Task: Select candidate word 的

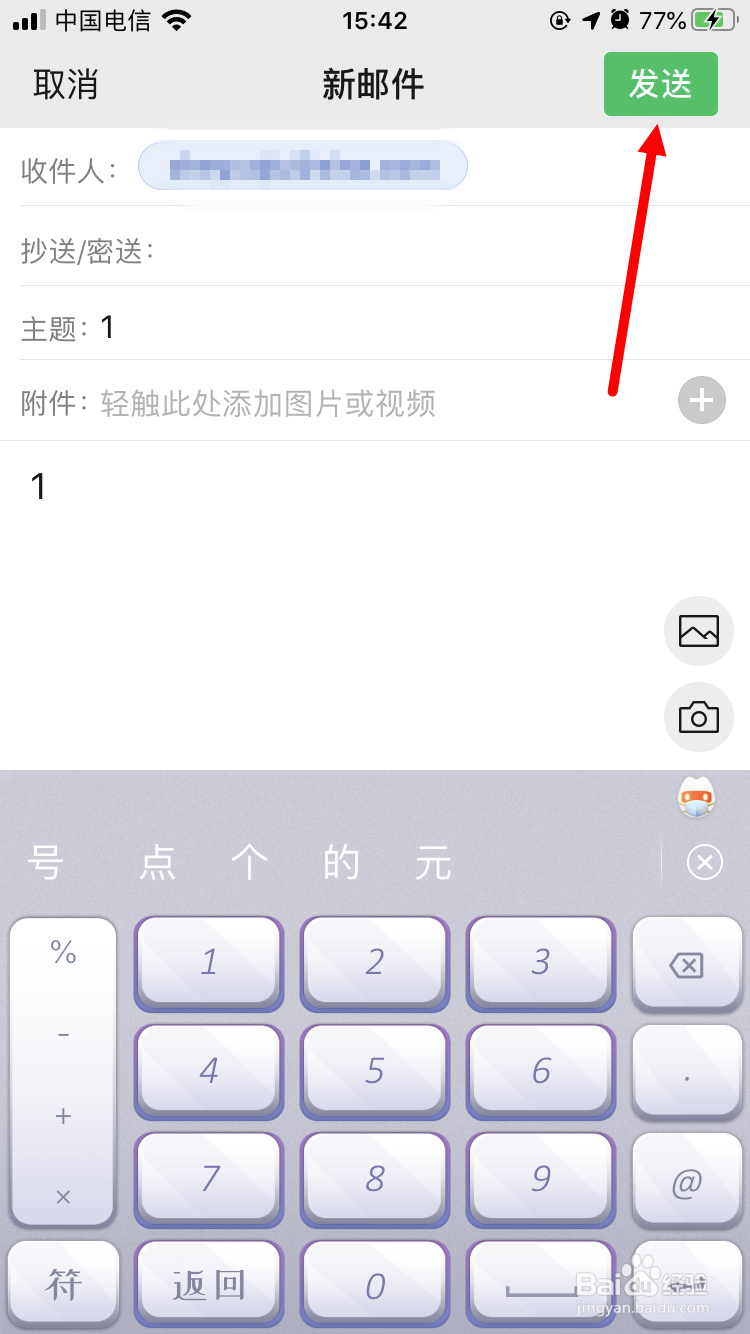Action: click(342, 862)
